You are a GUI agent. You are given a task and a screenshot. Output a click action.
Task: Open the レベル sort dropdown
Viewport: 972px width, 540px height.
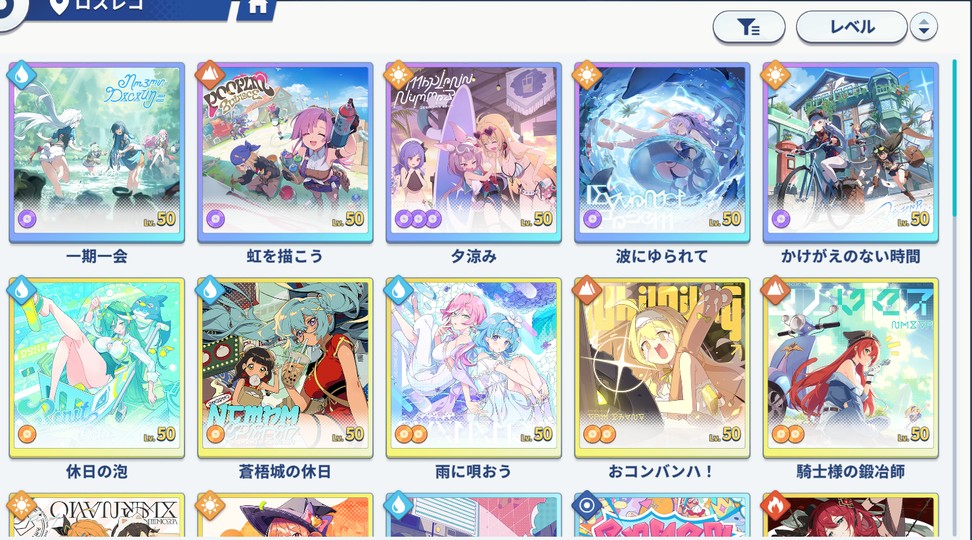tap(851, 27)
